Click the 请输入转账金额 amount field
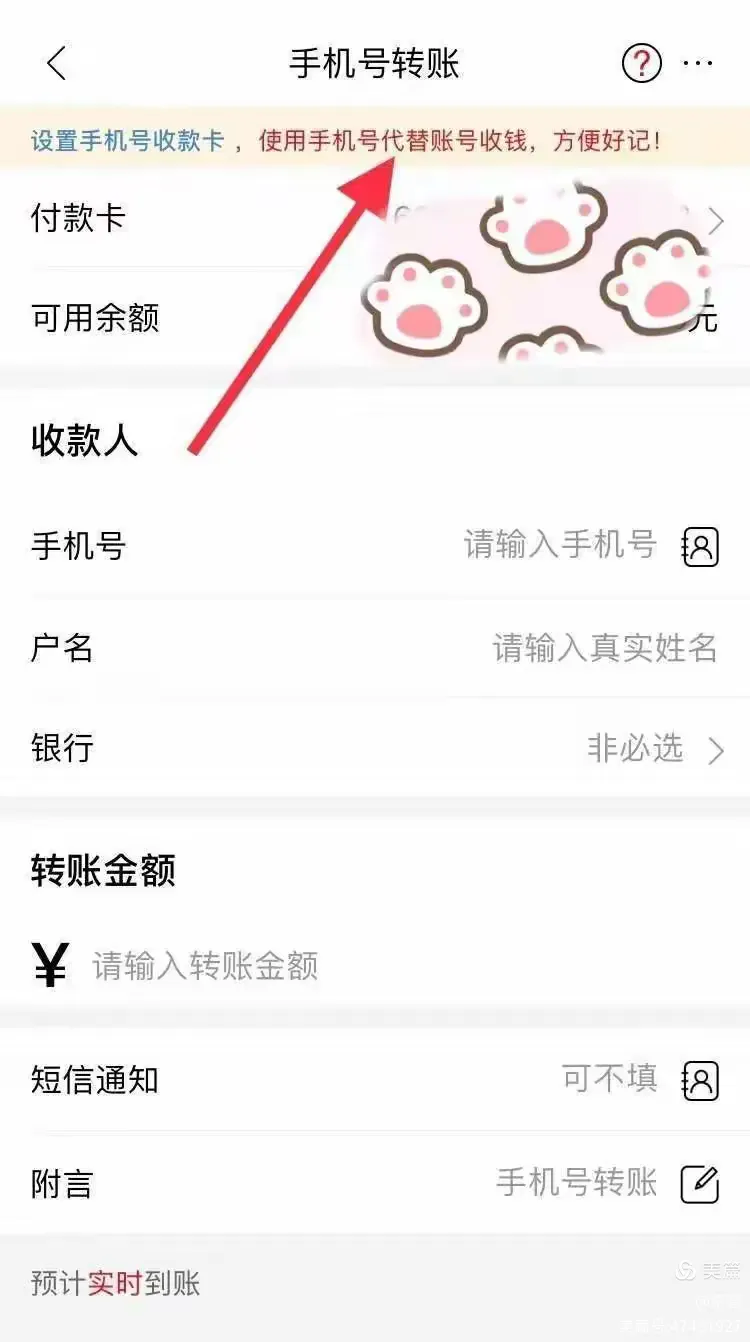Viewport: 750px width, 1342px height. (205, 966)
